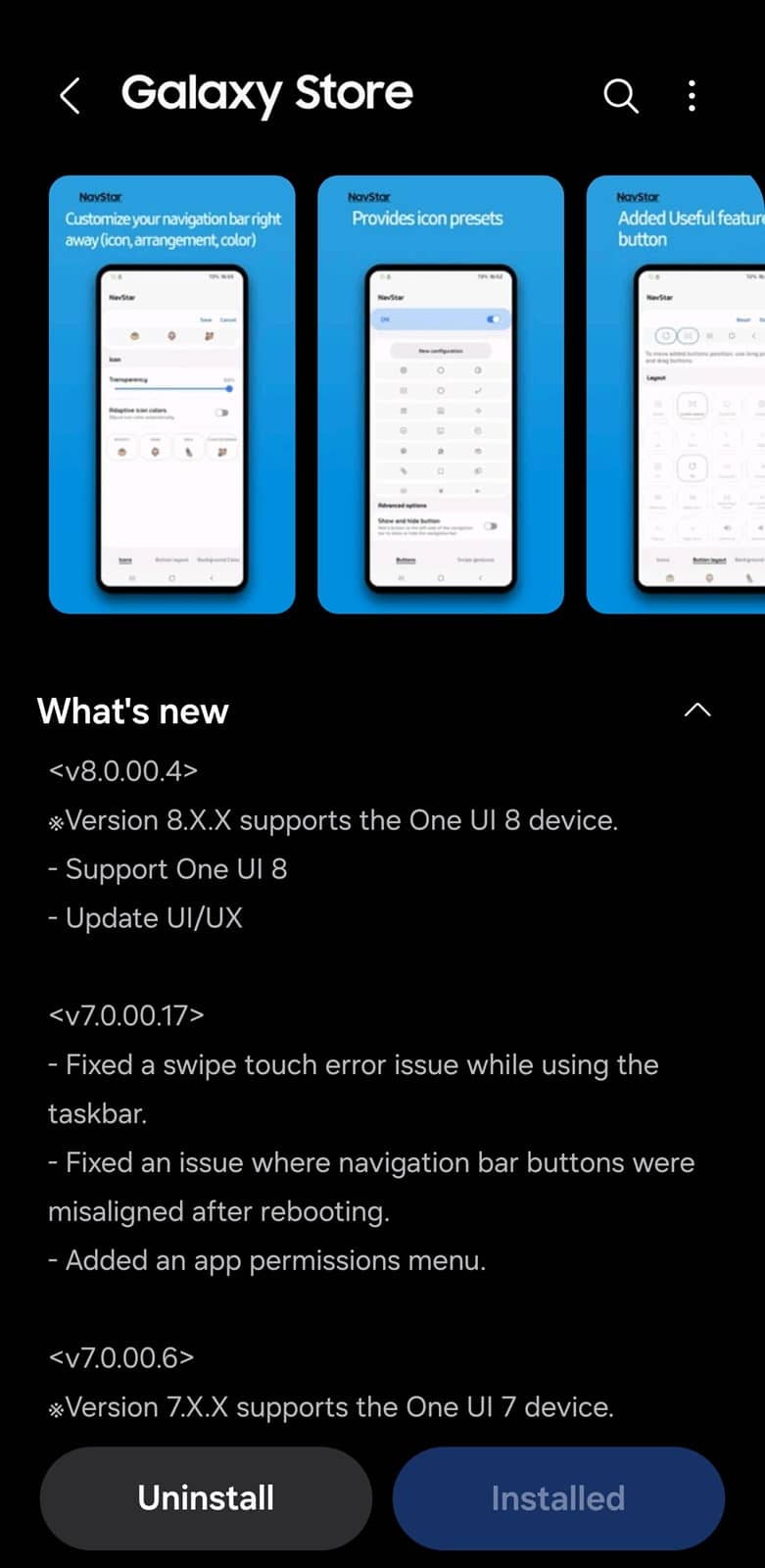Open the navigation bar customization screenshot

point(172,394)
